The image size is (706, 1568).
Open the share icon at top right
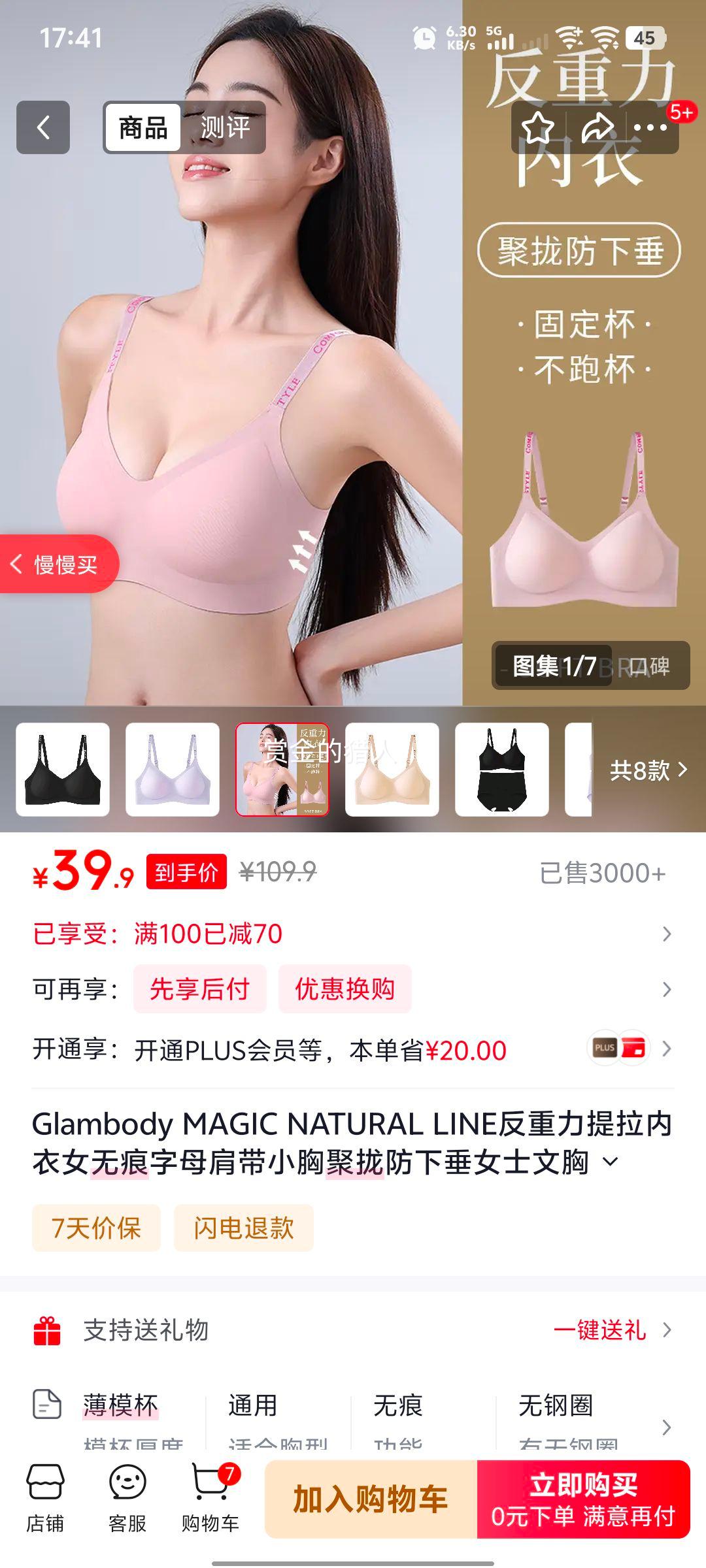[x=598, y=128]
